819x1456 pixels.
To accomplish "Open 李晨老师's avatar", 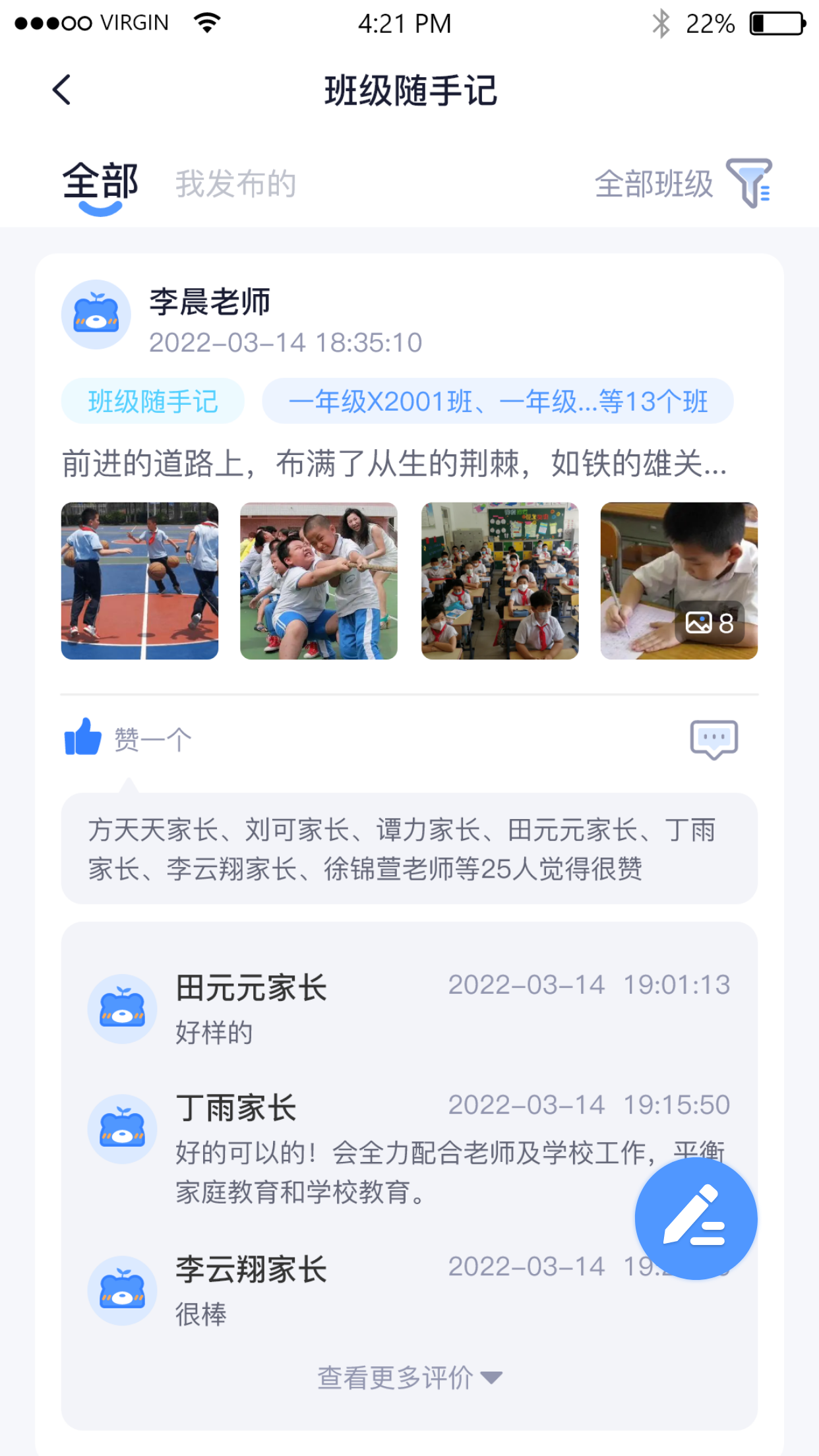I will point(96,315).
